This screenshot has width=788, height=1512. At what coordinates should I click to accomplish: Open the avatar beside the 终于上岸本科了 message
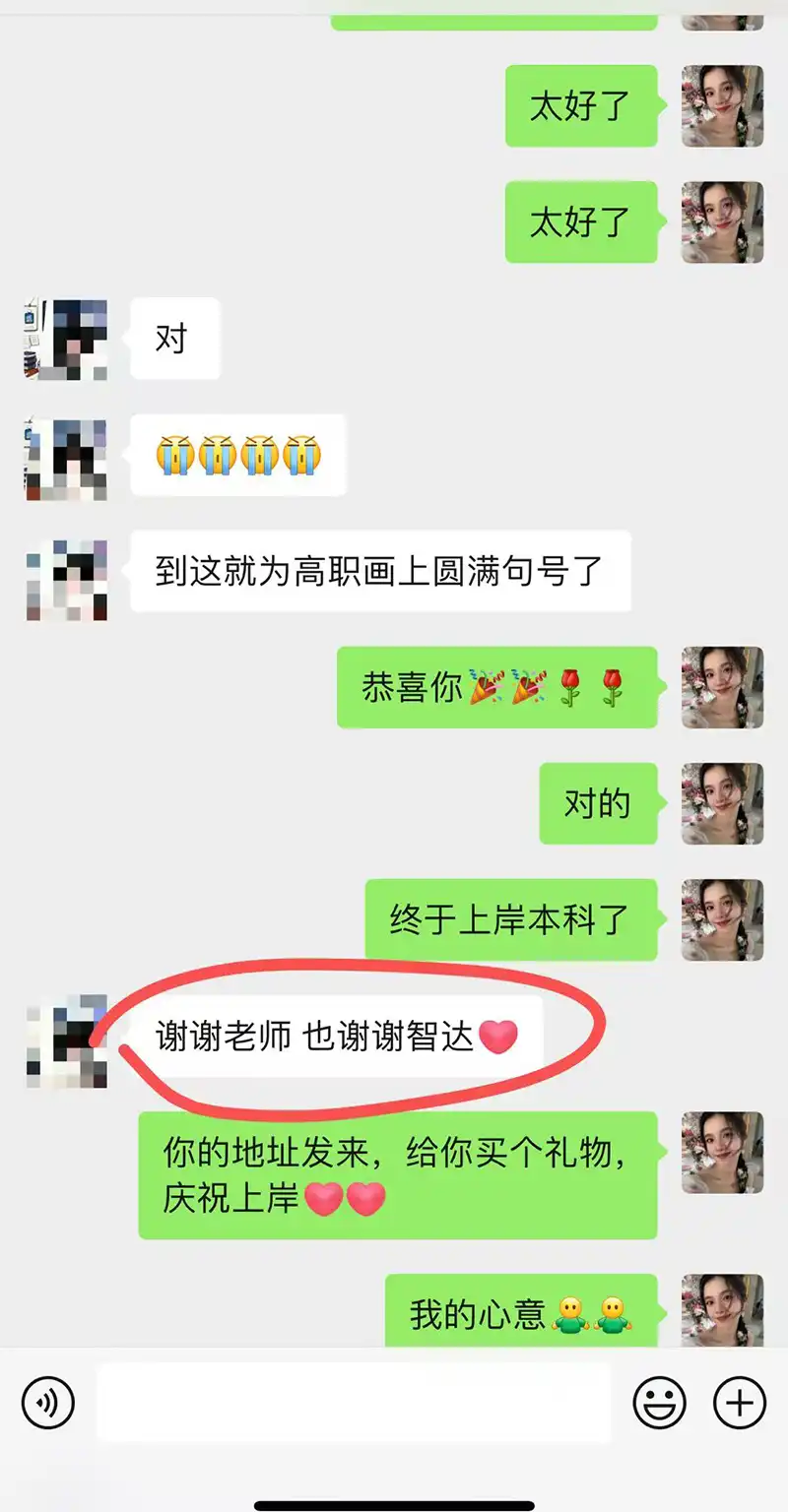pos(722,919)
